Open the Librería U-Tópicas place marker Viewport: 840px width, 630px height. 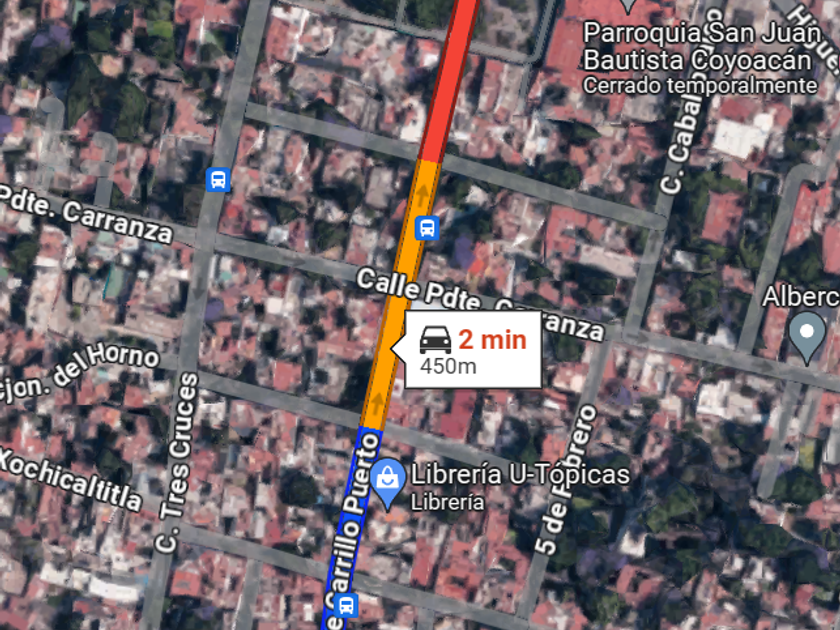387,480
